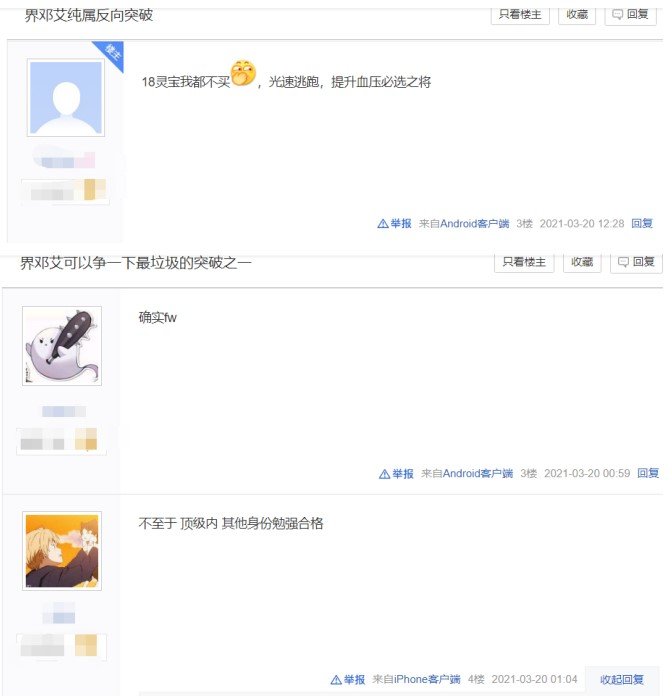
Task: Tap 只看楼主 in the 界邓艾纯属反向突破 thread
Action: 519,15
